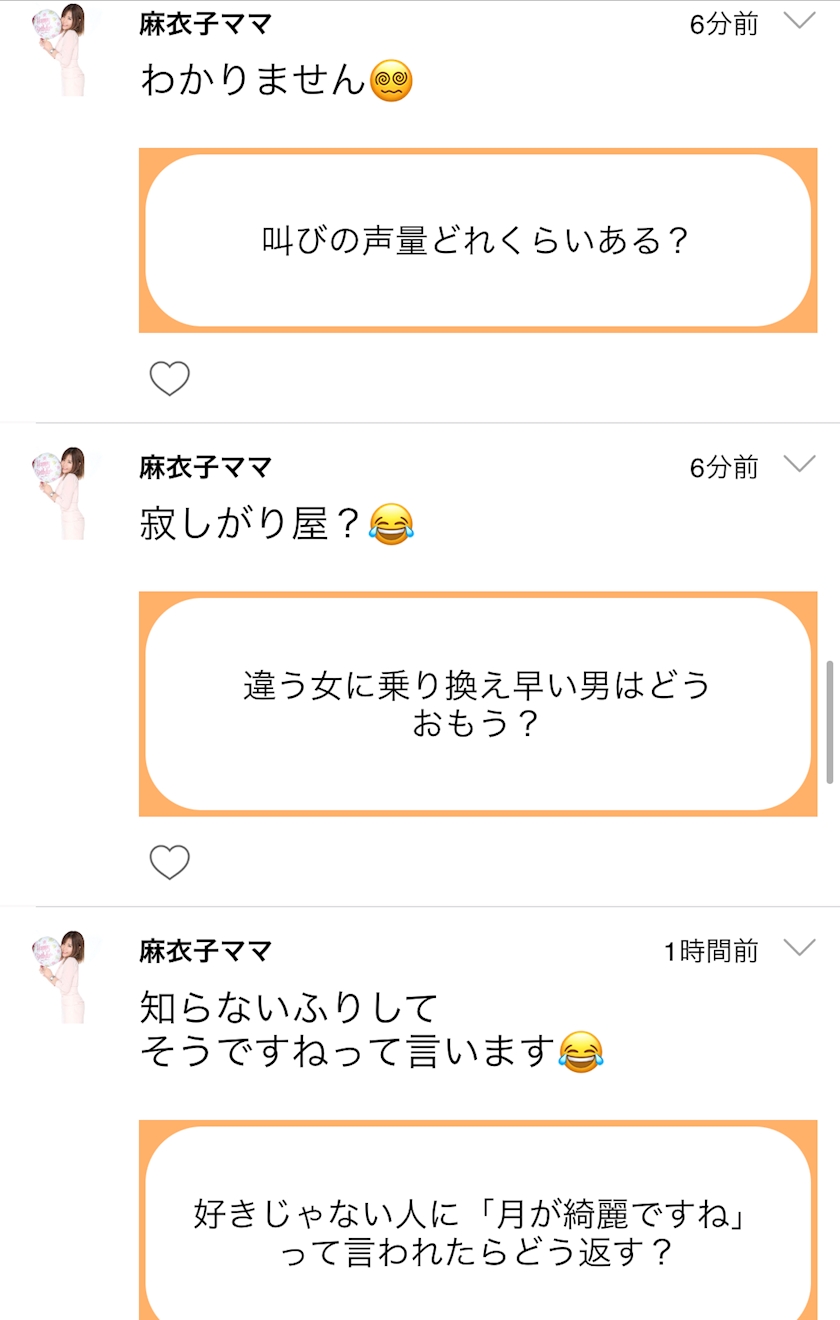Like the post answering 違う女に乗り換え早い男はどうおもう?
Image resolution: width=840 pixels, height=1320 pixels.
169,862
